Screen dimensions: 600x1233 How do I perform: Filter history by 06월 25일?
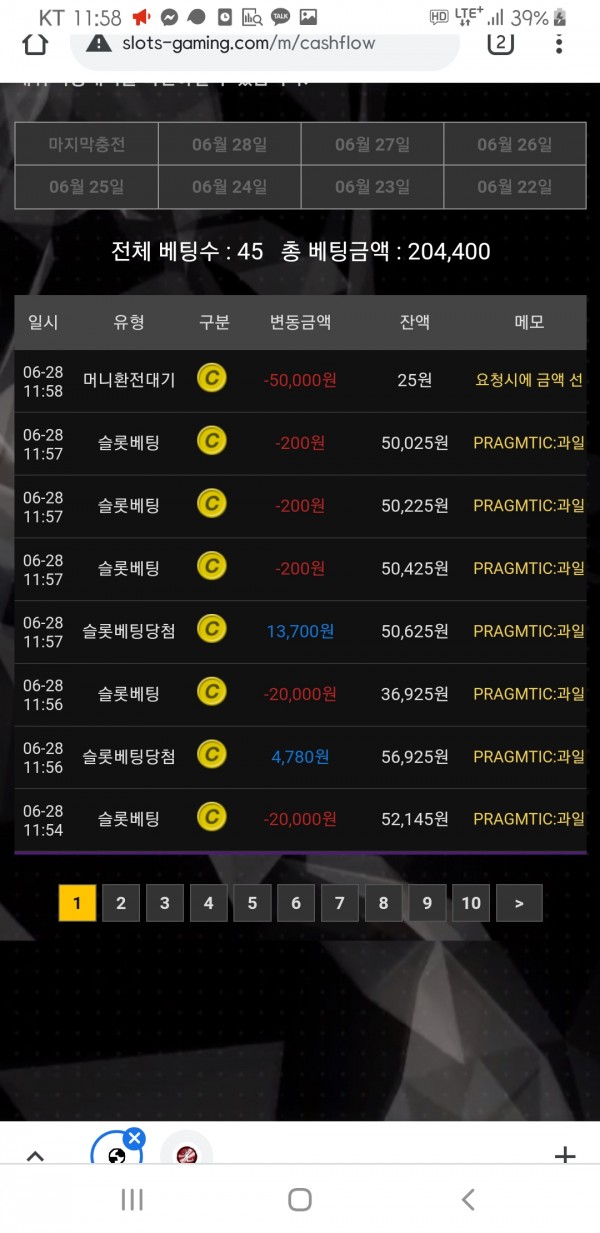[x=87, y=187]
